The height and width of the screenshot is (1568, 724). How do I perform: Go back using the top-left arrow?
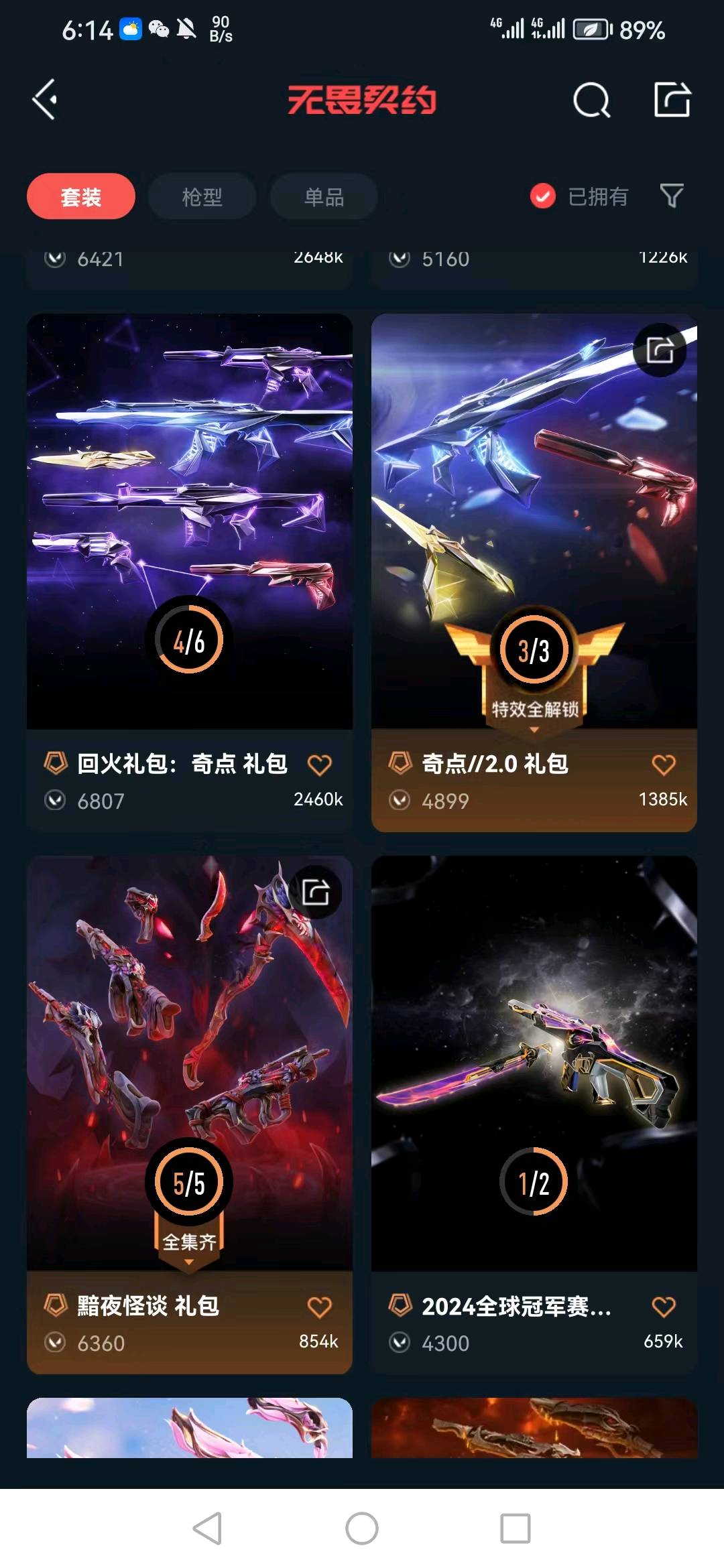click(x=46, y=100)
